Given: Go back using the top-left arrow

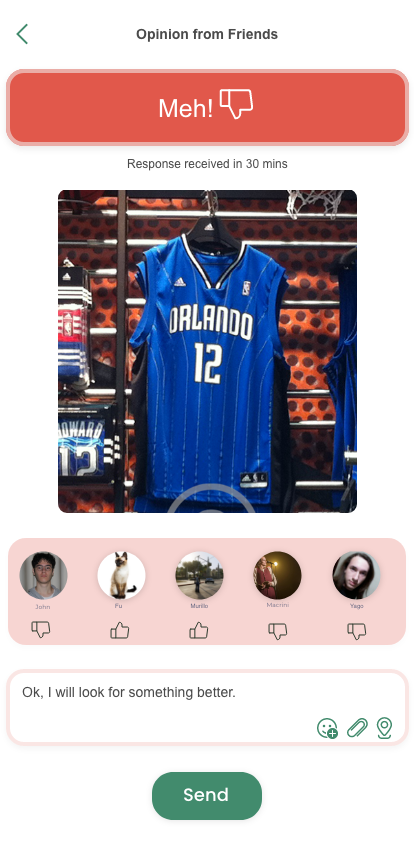Looking at the screenshot, I should 22,34.
